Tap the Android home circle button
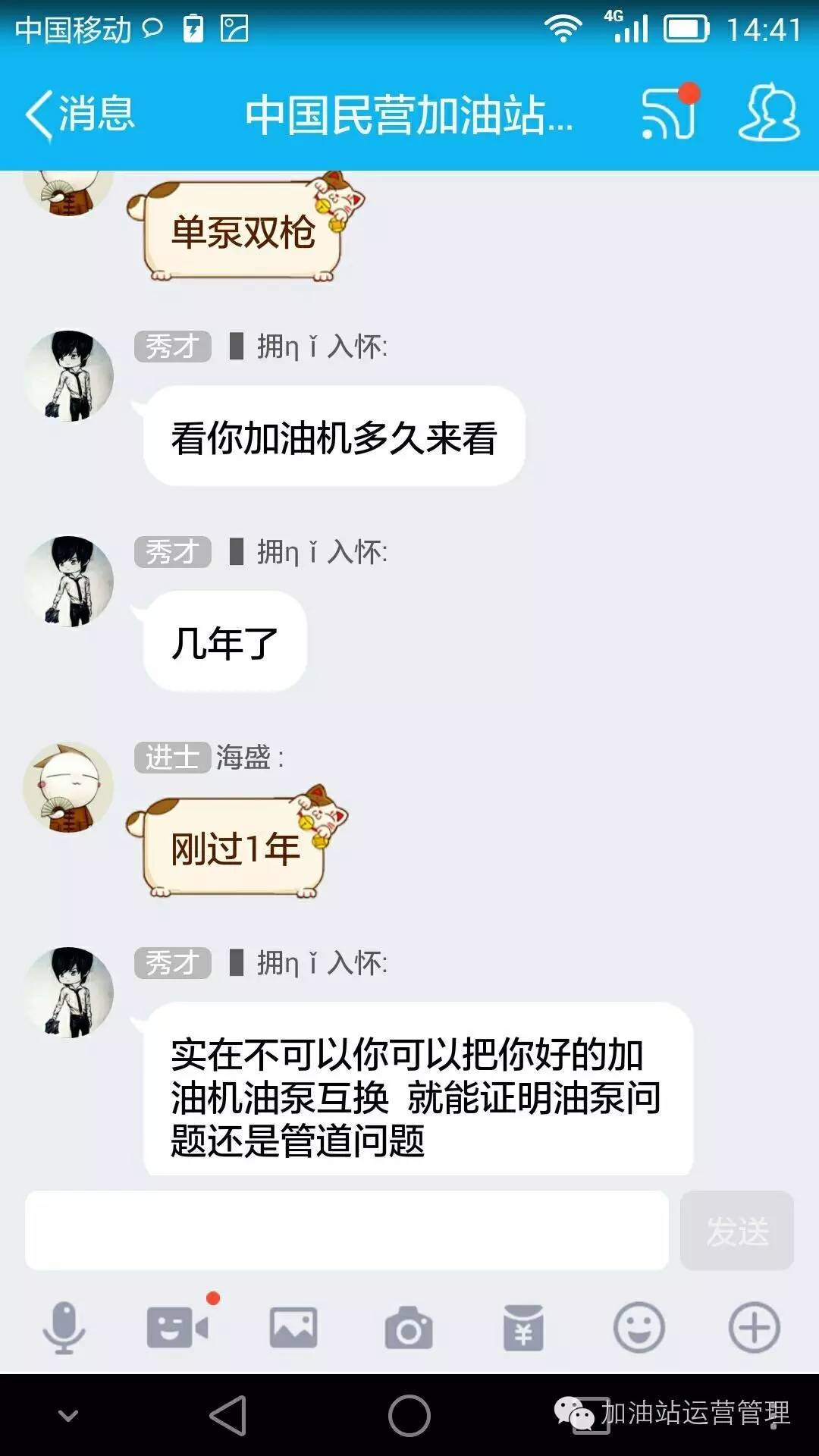 click(x=409, y=1415)
